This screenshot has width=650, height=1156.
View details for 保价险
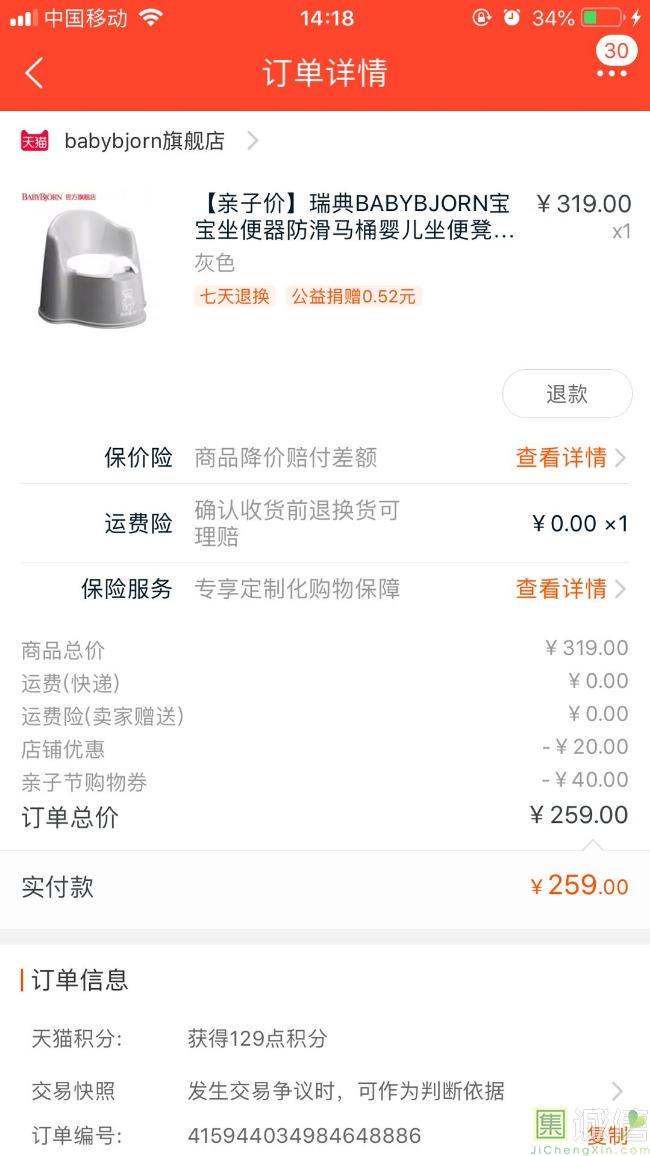pos(569,458)
